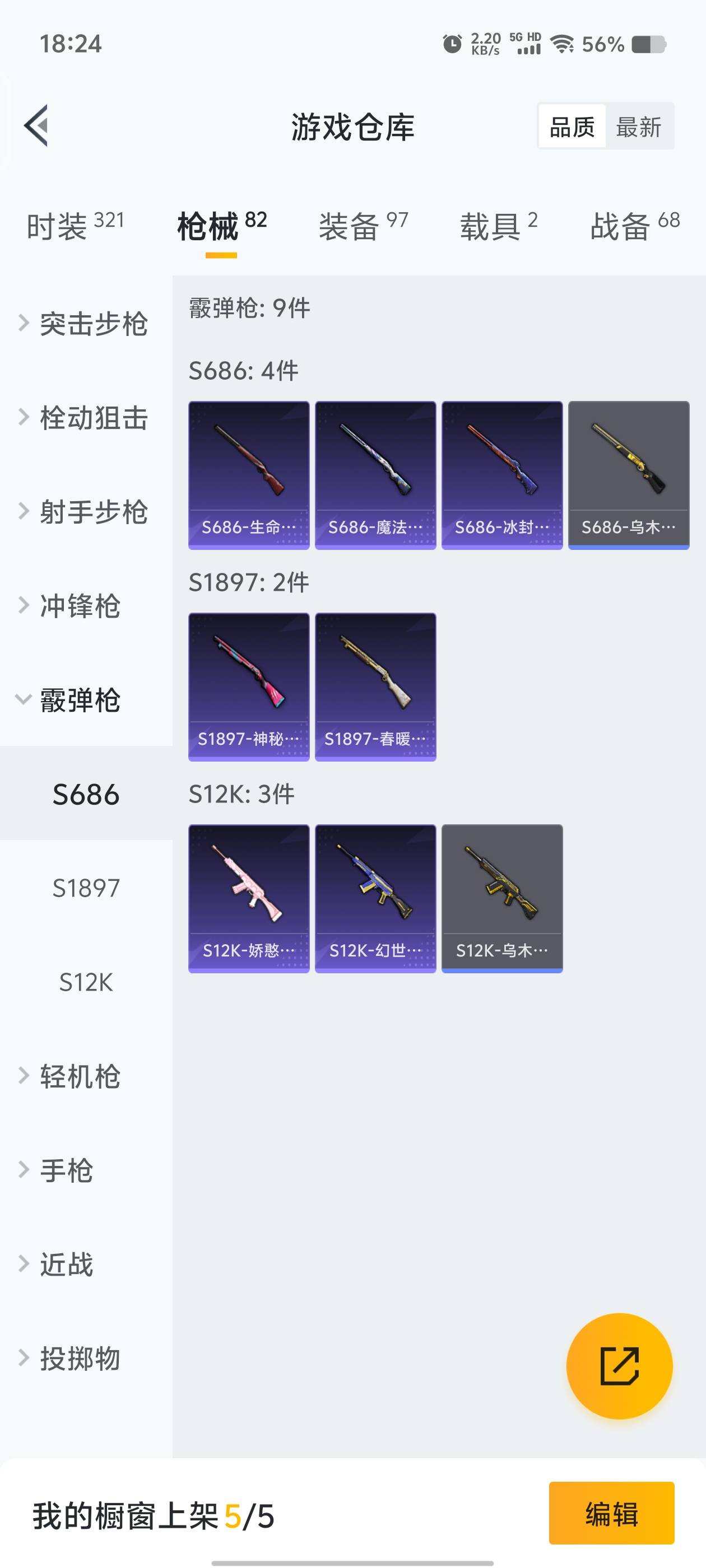Open the yellow share showcase button
This screenshot has height=1568, width=706.
[620, 1365]
